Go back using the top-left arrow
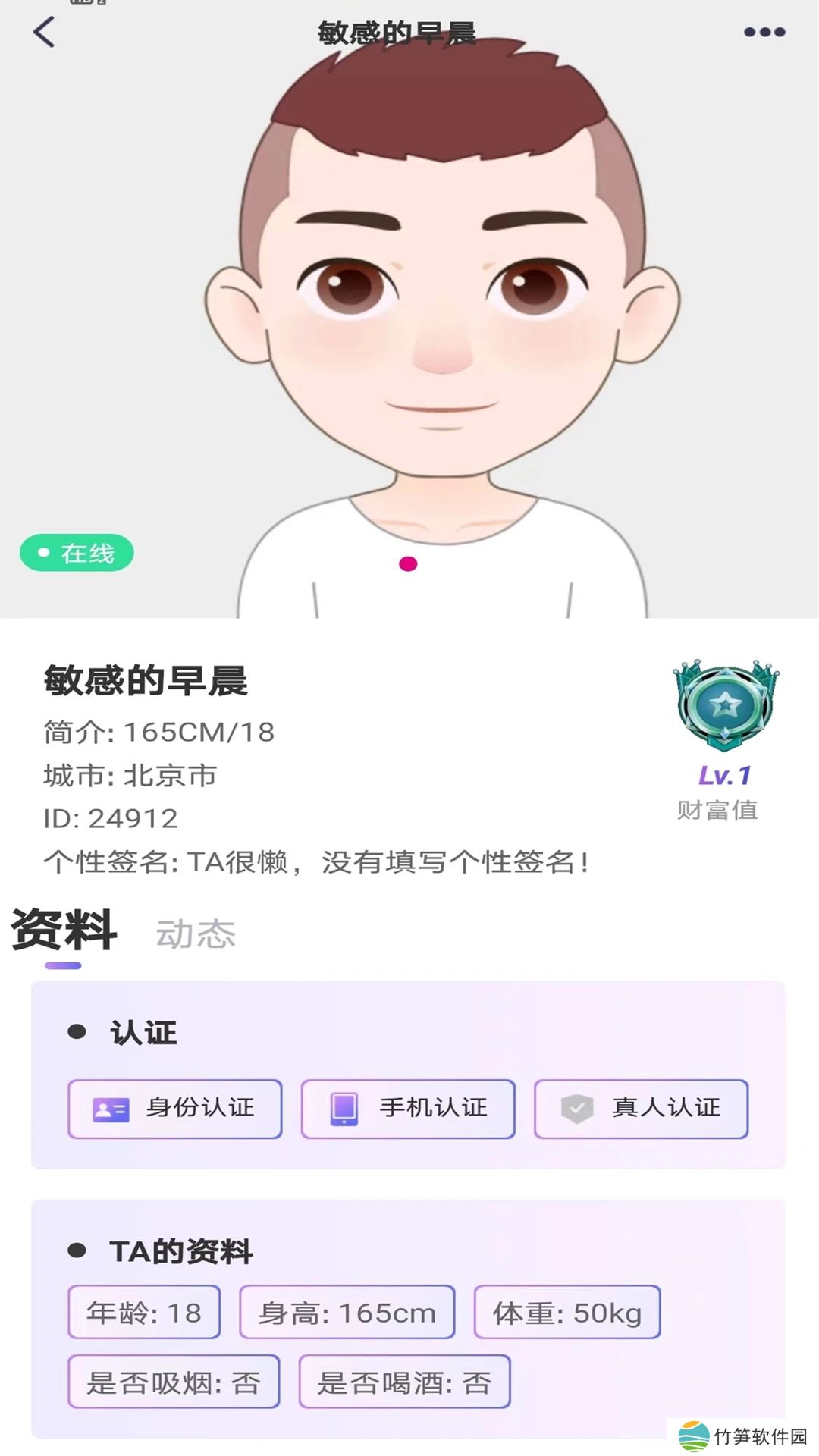819x1456 pixels. [44, 33]
